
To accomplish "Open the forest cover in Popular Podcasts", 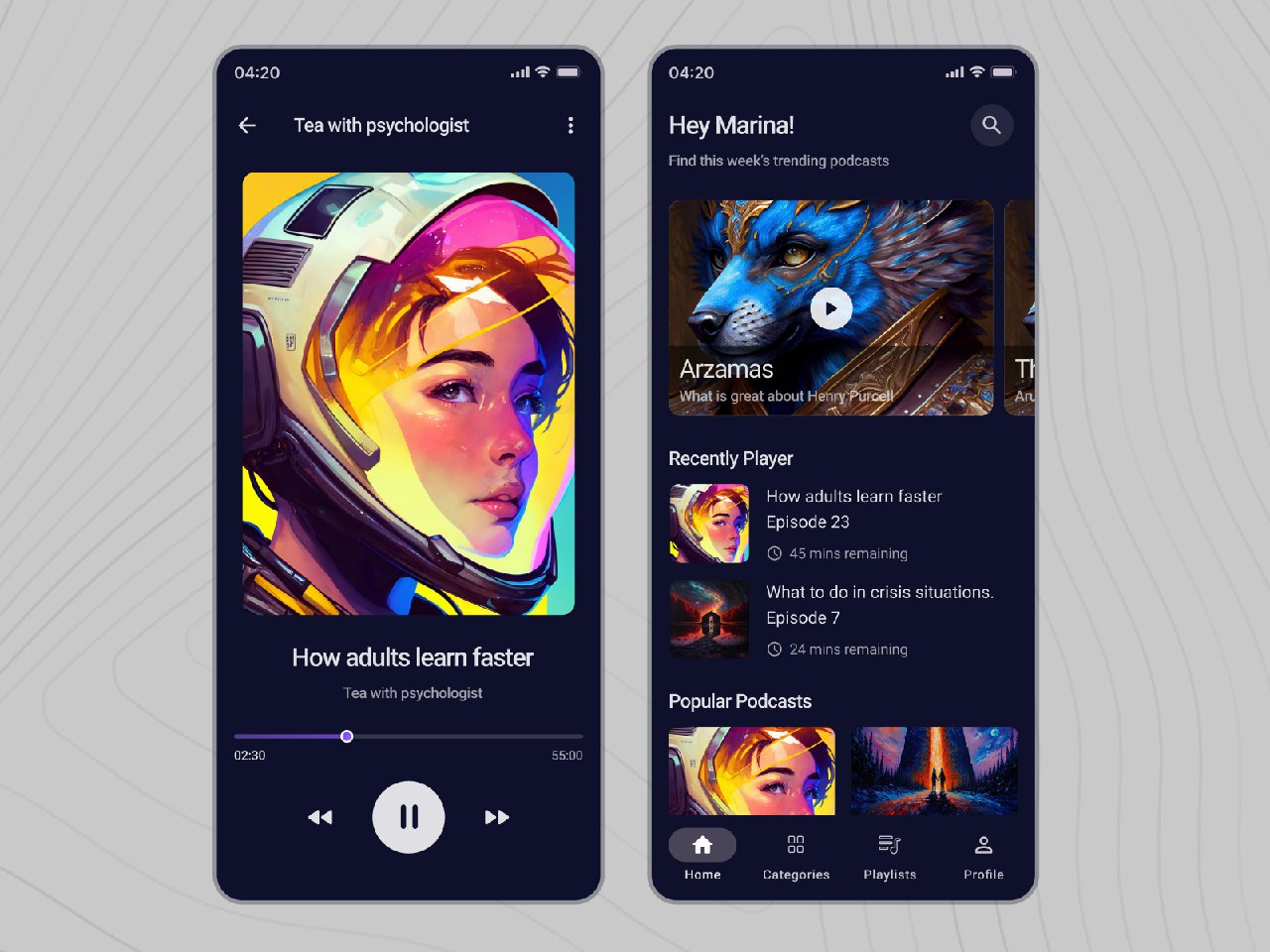I will pyautogui.click(x=935, y=771).
